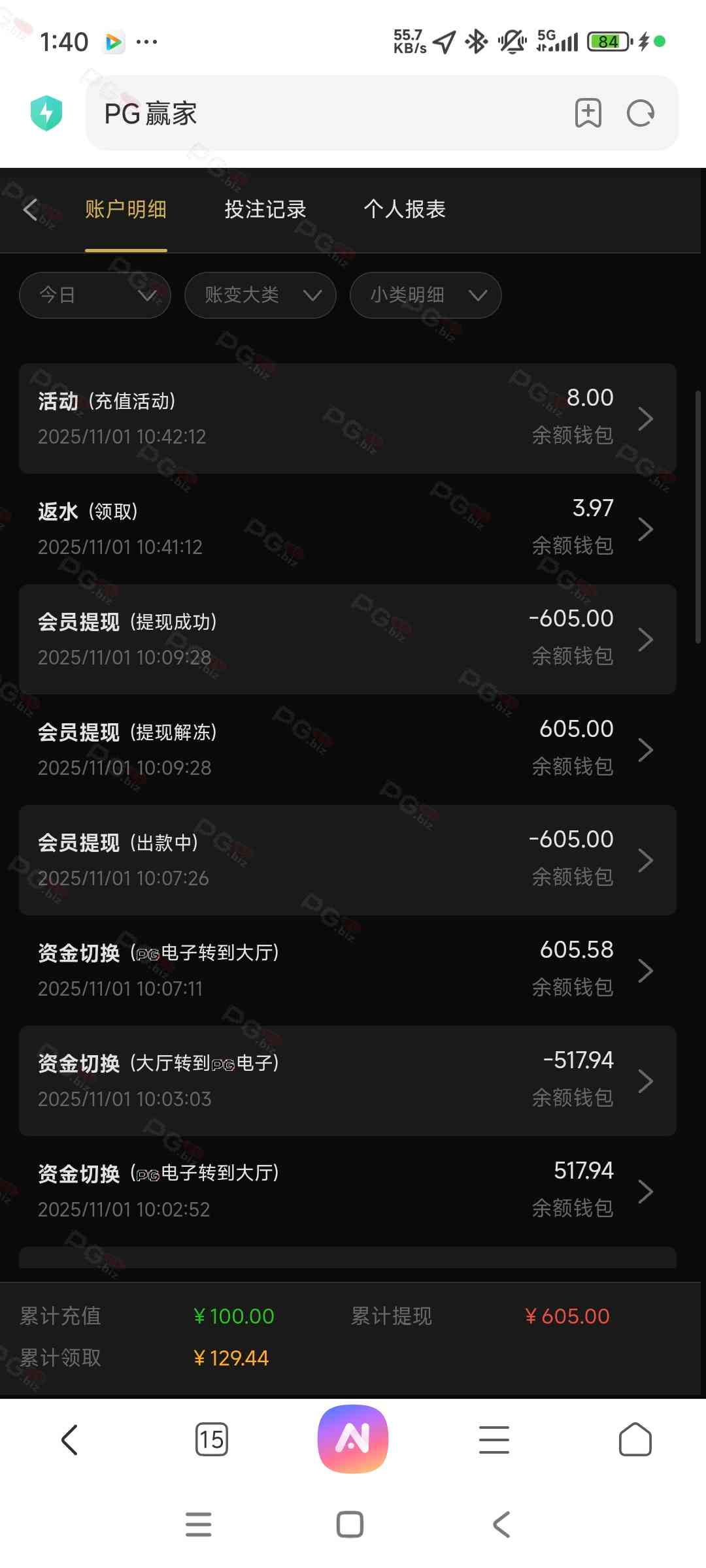
Task: Open the browser tabs switcher showing 15
Action: (x=212, y=1439)
